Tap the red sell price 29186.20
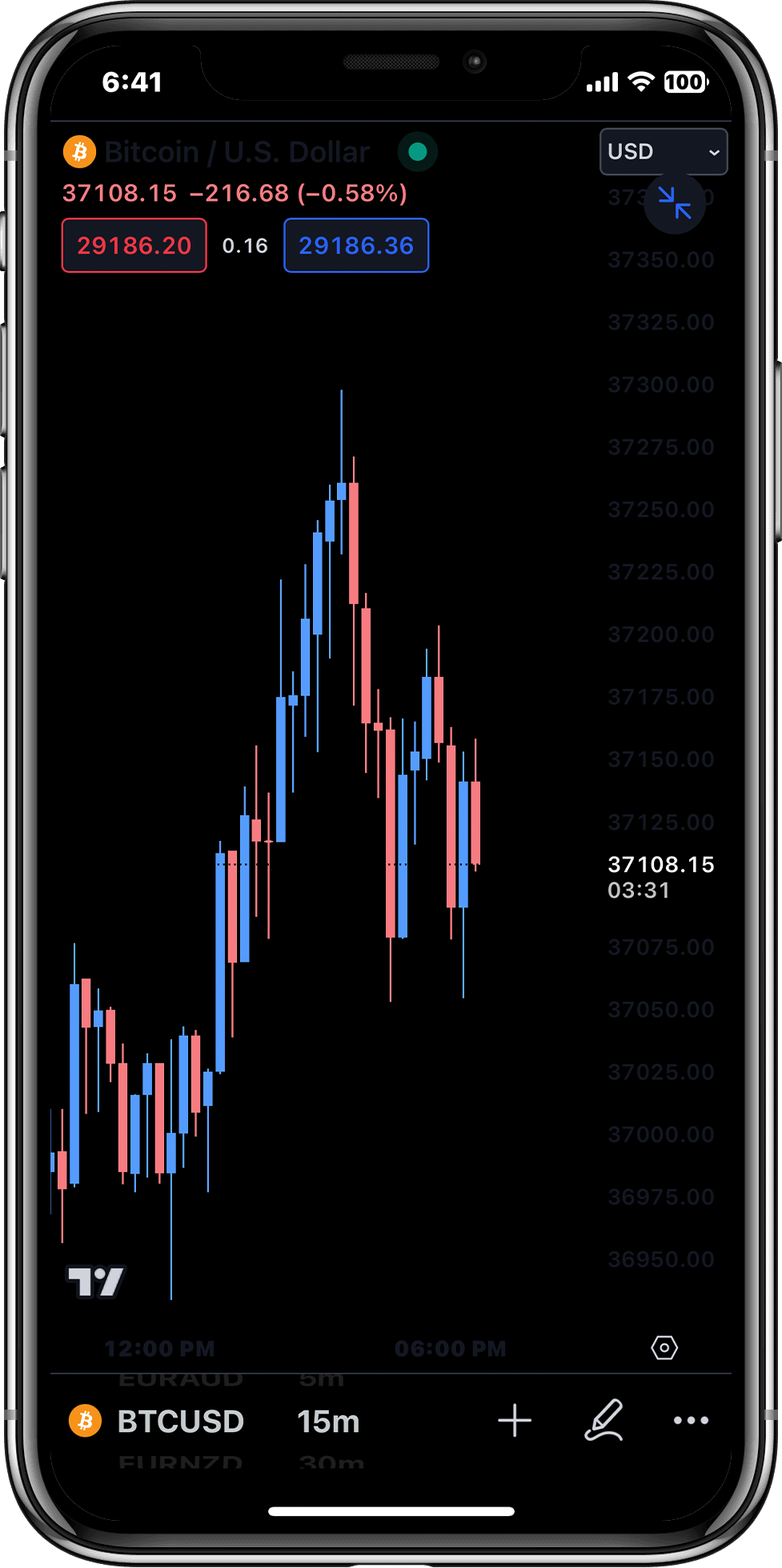 pyautogui.click(x=134, y=246)
